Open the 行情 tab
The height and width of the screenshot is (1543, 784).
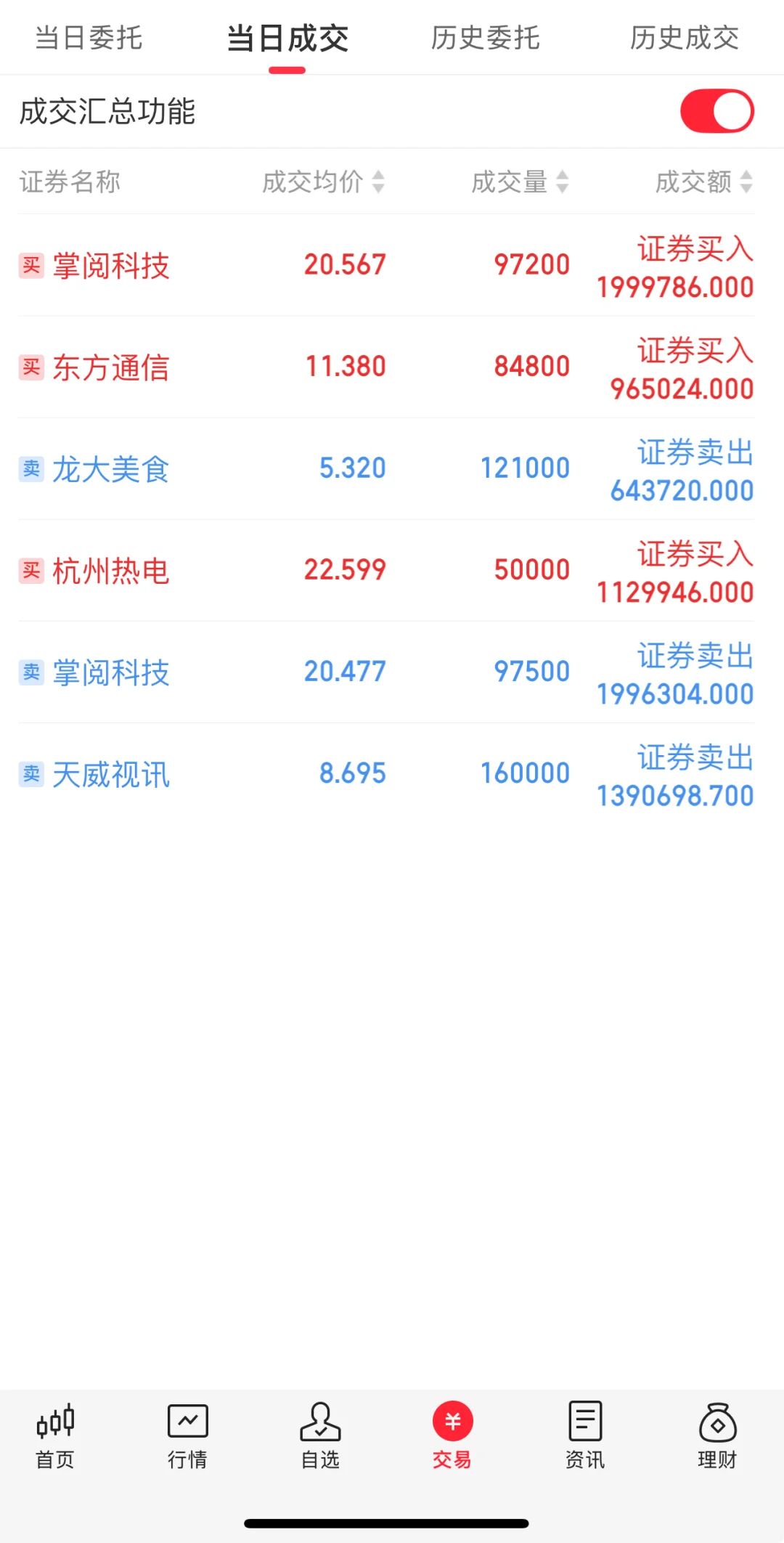click(x=188, y=1436)
